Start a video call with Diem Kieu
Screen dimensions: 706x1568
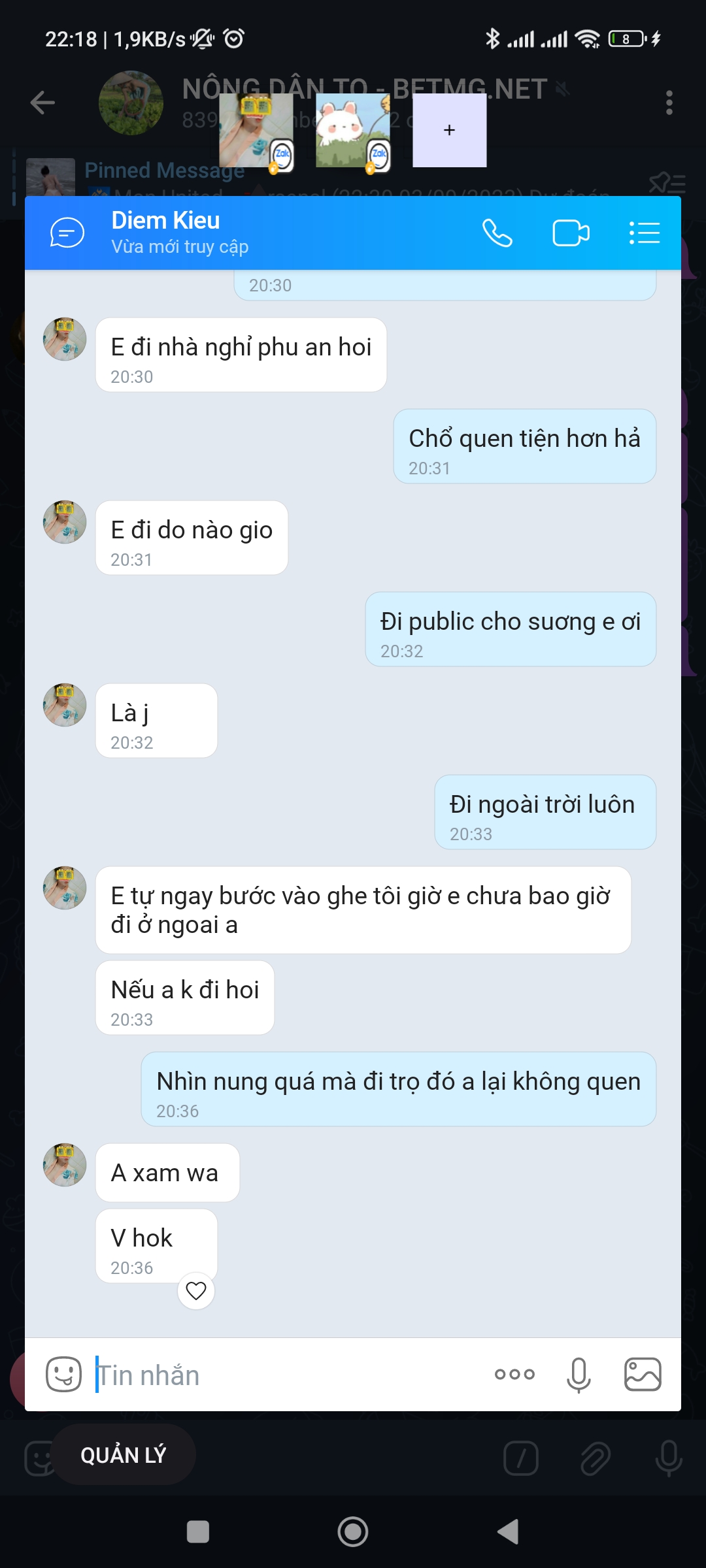click(x=571, y=233)
